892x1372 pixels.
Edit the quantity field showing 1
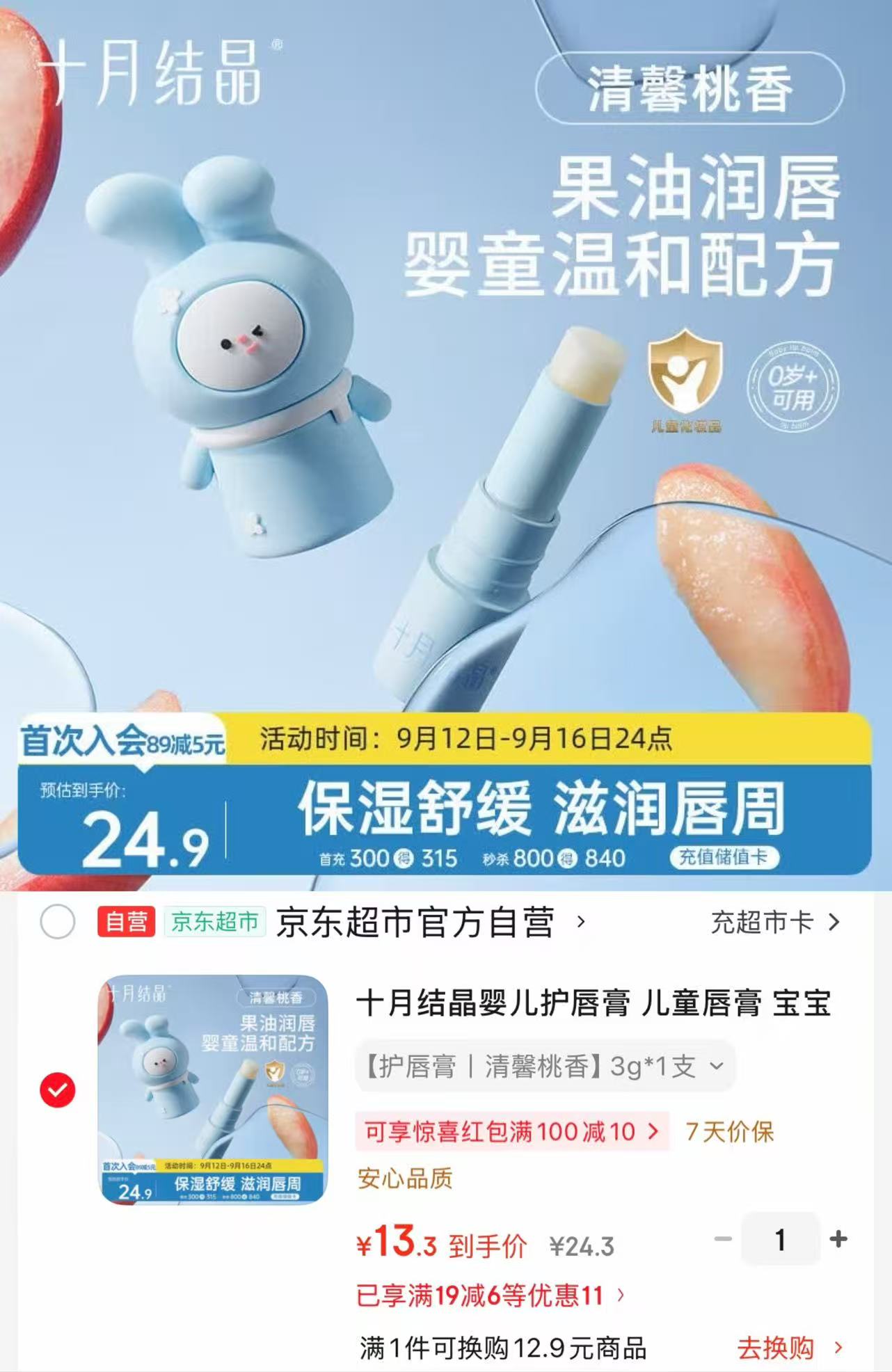781,1239
